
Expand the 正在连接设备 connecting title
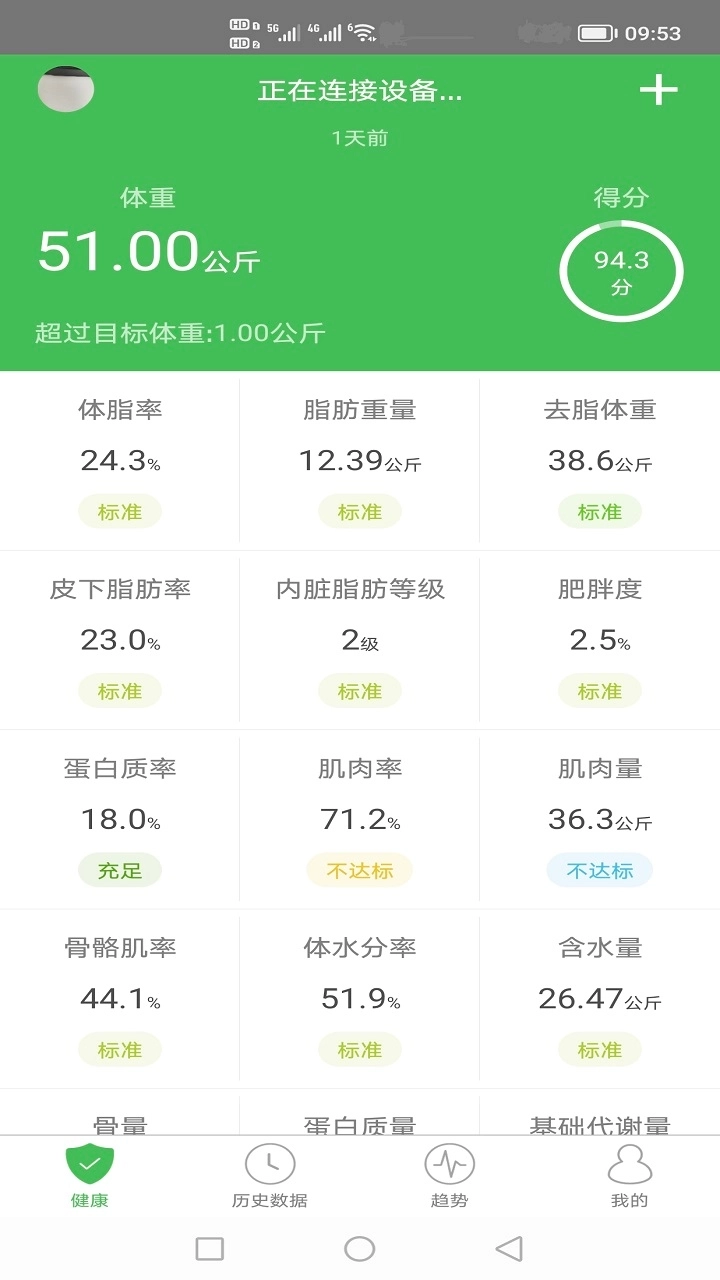(x=360, y=92)
